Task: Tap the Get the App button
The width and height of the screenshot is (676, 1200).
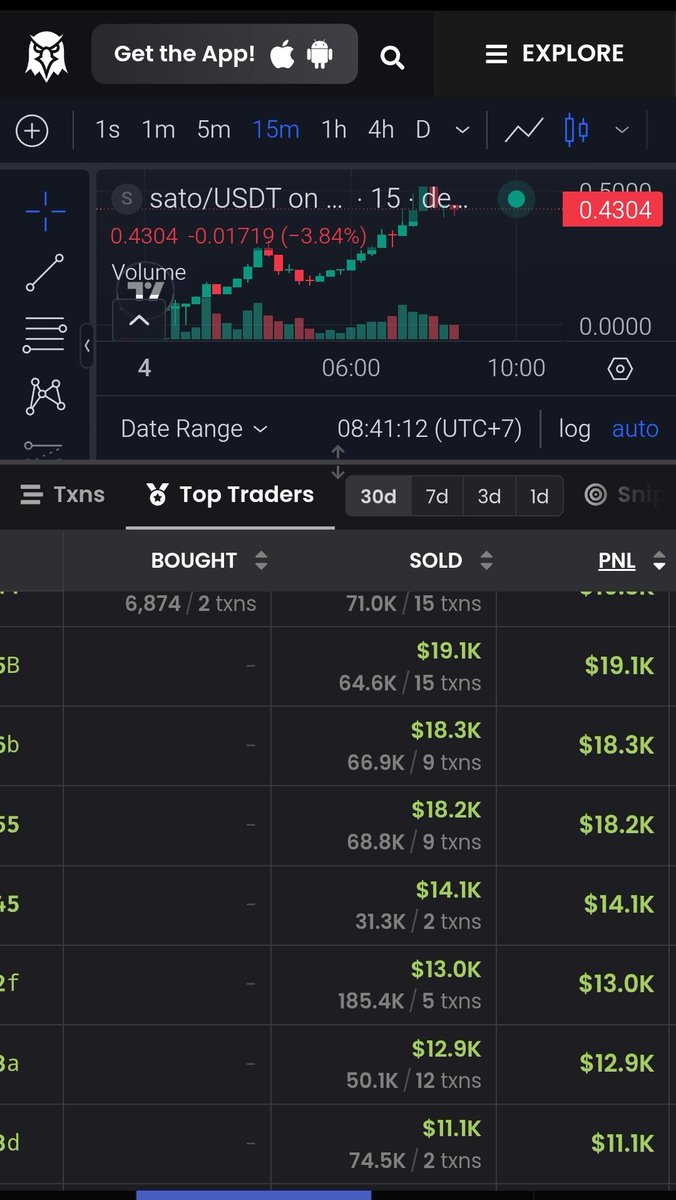Action: (x=224, y=54)
